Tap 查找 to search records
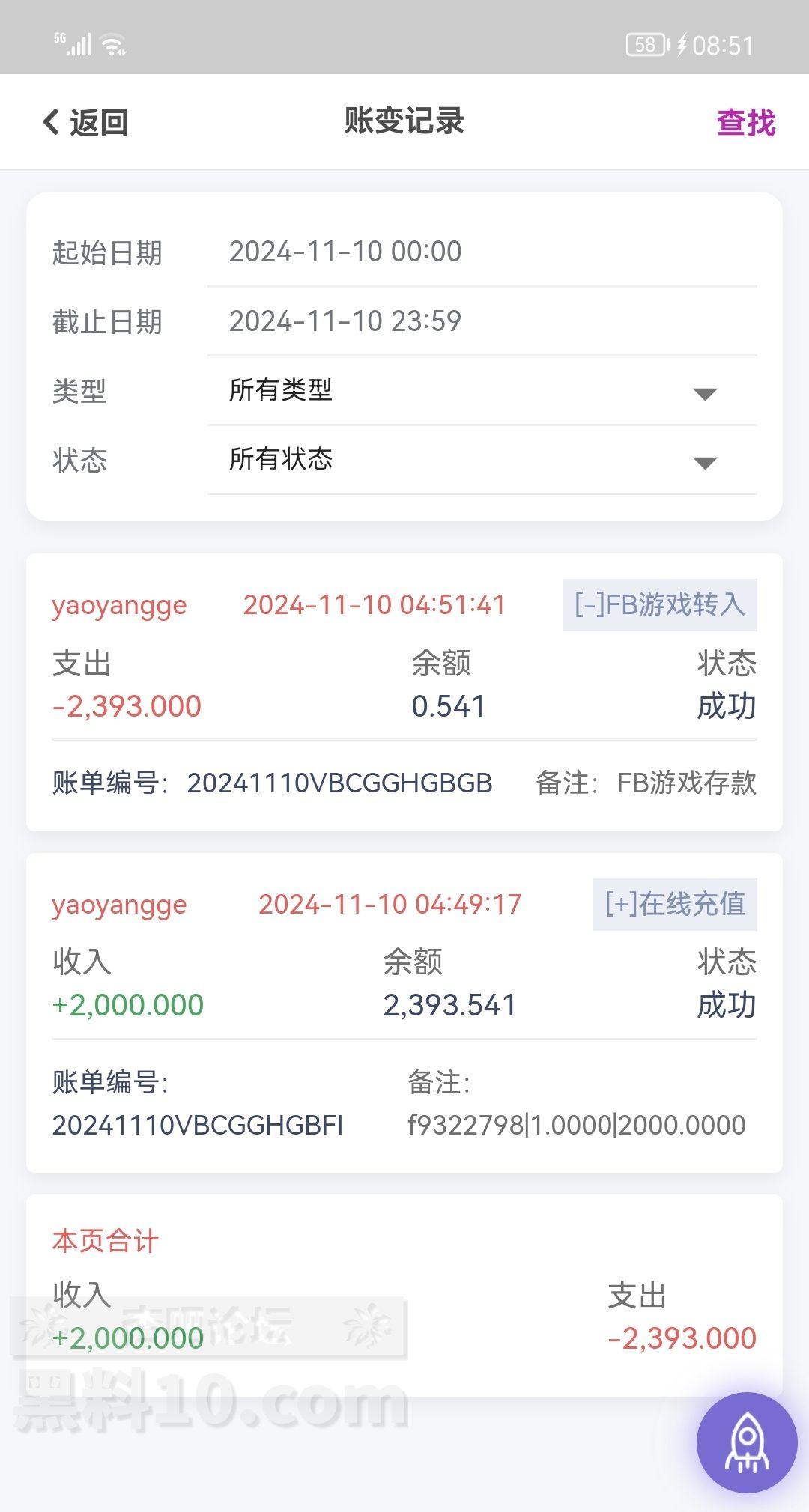809x1512 pixels. pyautogui.click(x=745, y=122)
